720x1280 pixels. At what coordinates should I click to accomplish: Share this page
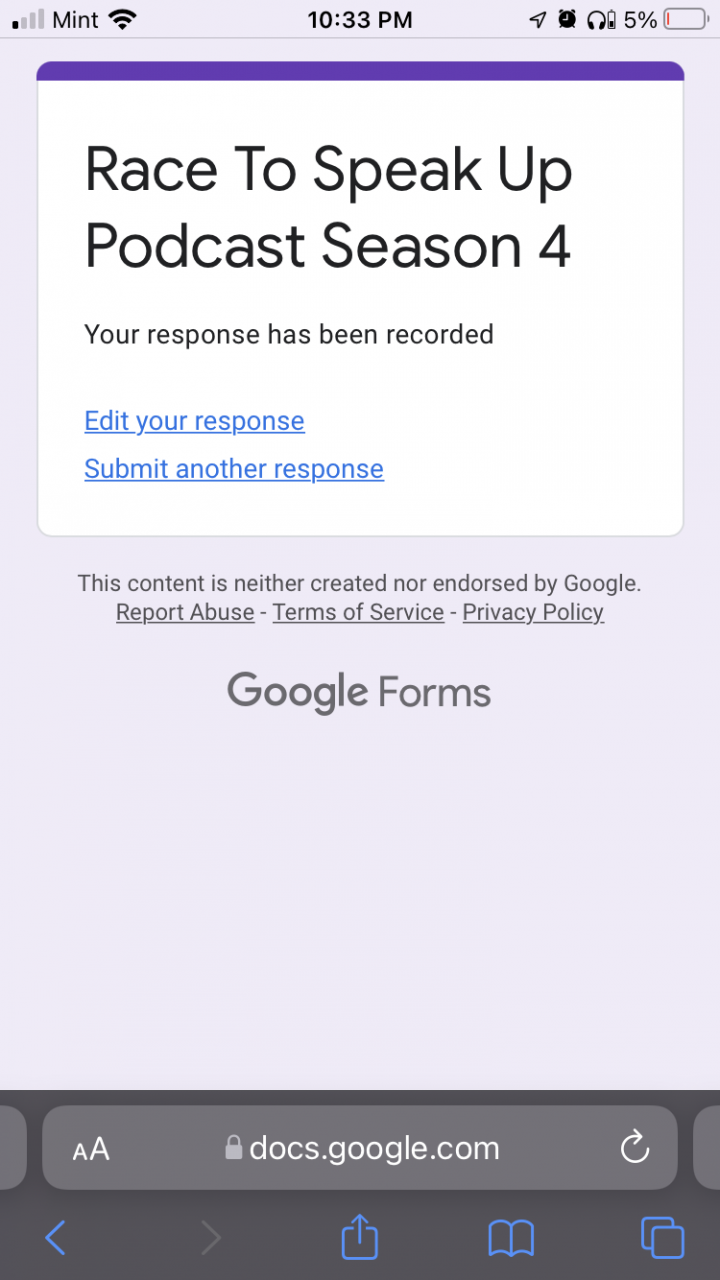click(x=360, y=1237)
